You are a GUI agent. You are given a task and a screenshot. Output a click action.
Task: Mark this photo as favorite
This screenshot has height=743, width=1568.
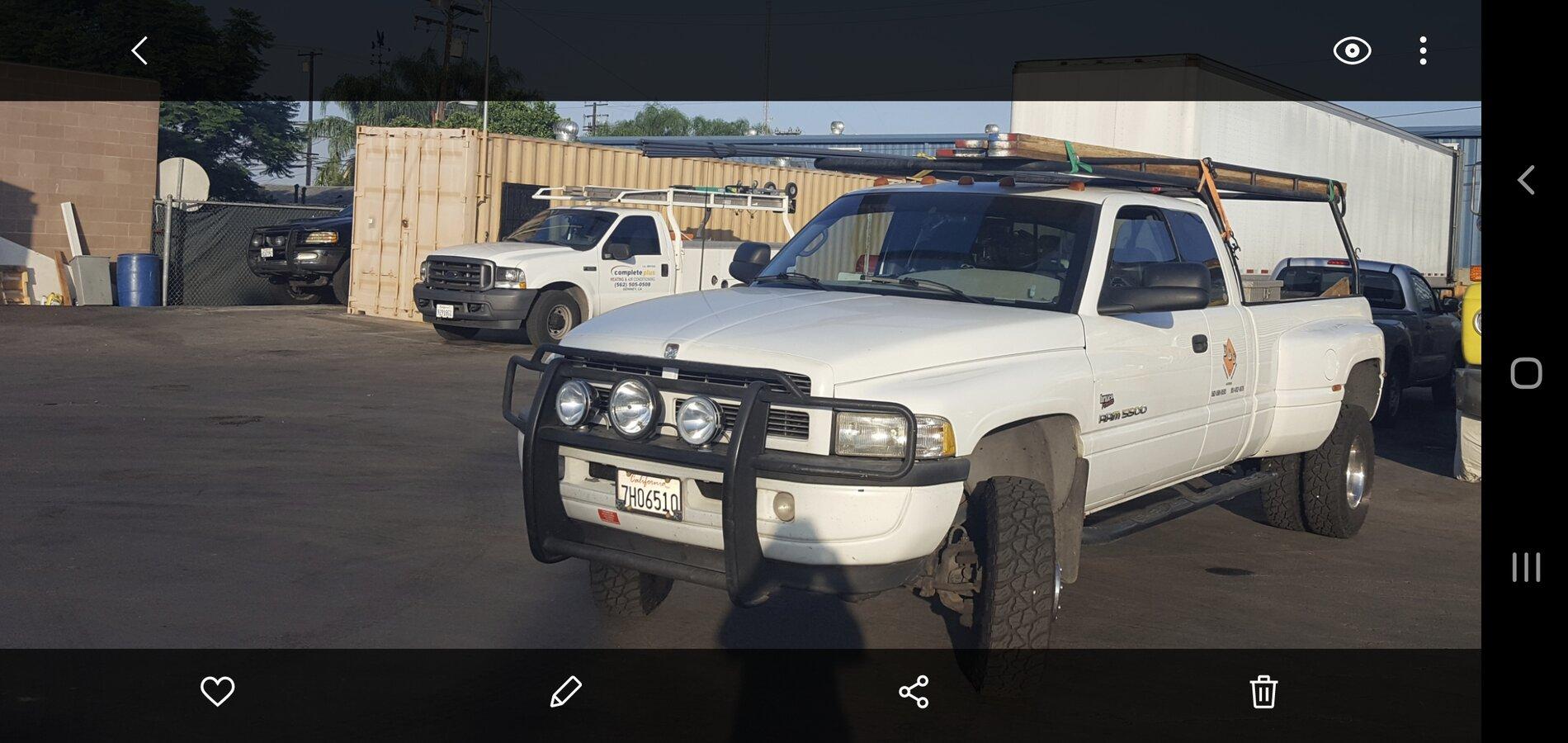tap(218, 691)
